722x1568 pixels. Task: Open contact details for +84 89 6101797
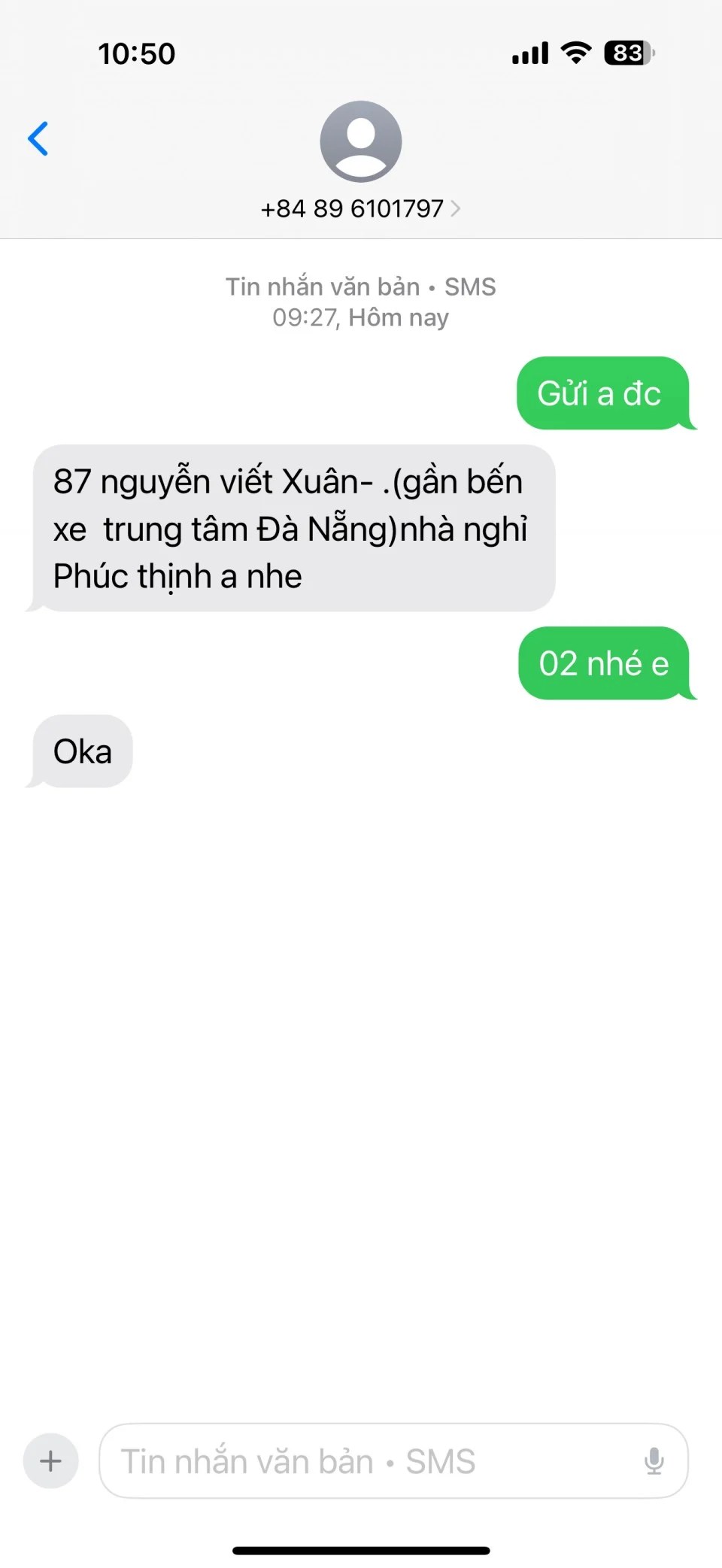tap(360, 208)
